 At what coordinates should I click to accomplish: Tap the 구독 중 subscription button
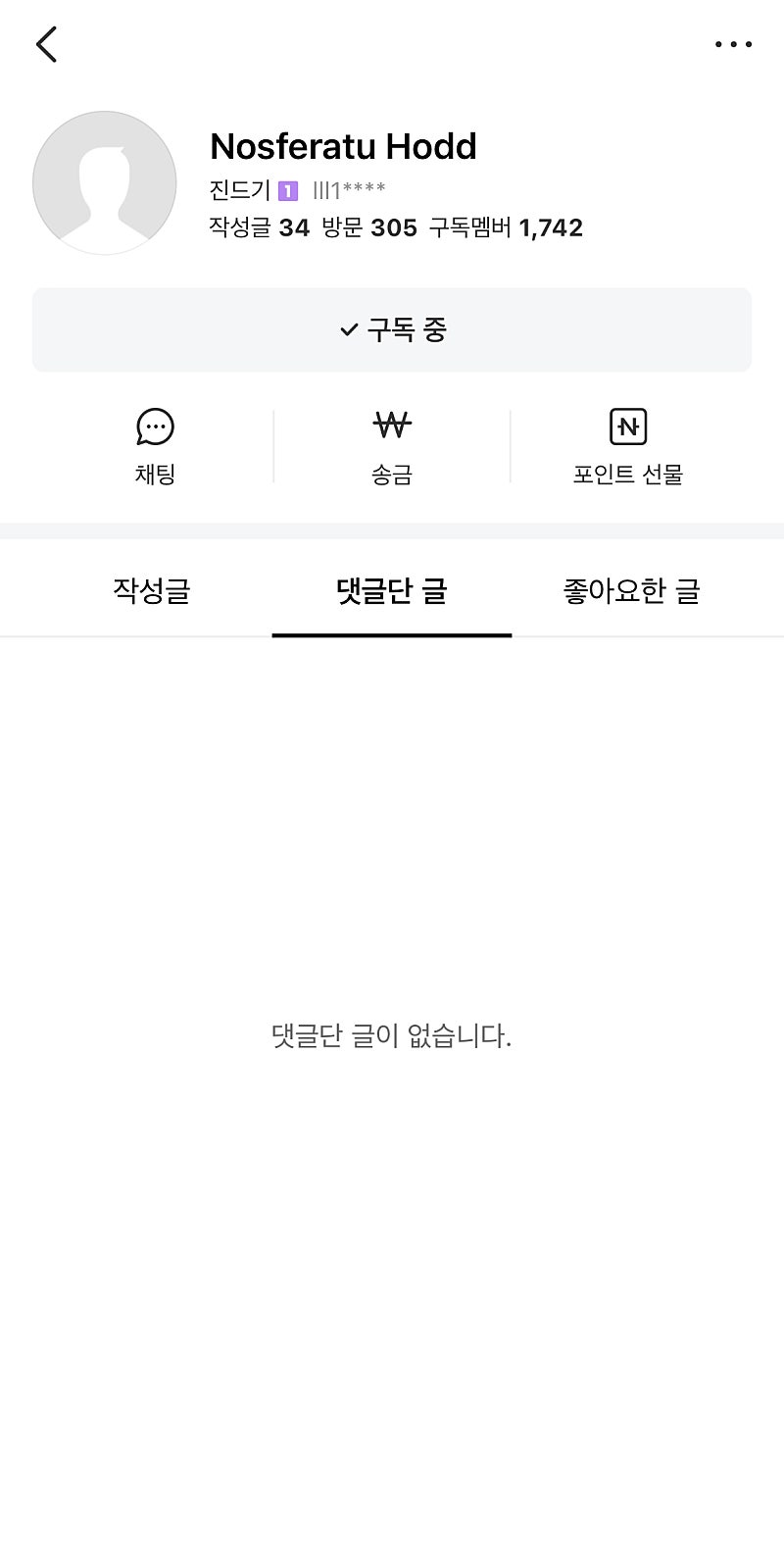coord(392,329)
